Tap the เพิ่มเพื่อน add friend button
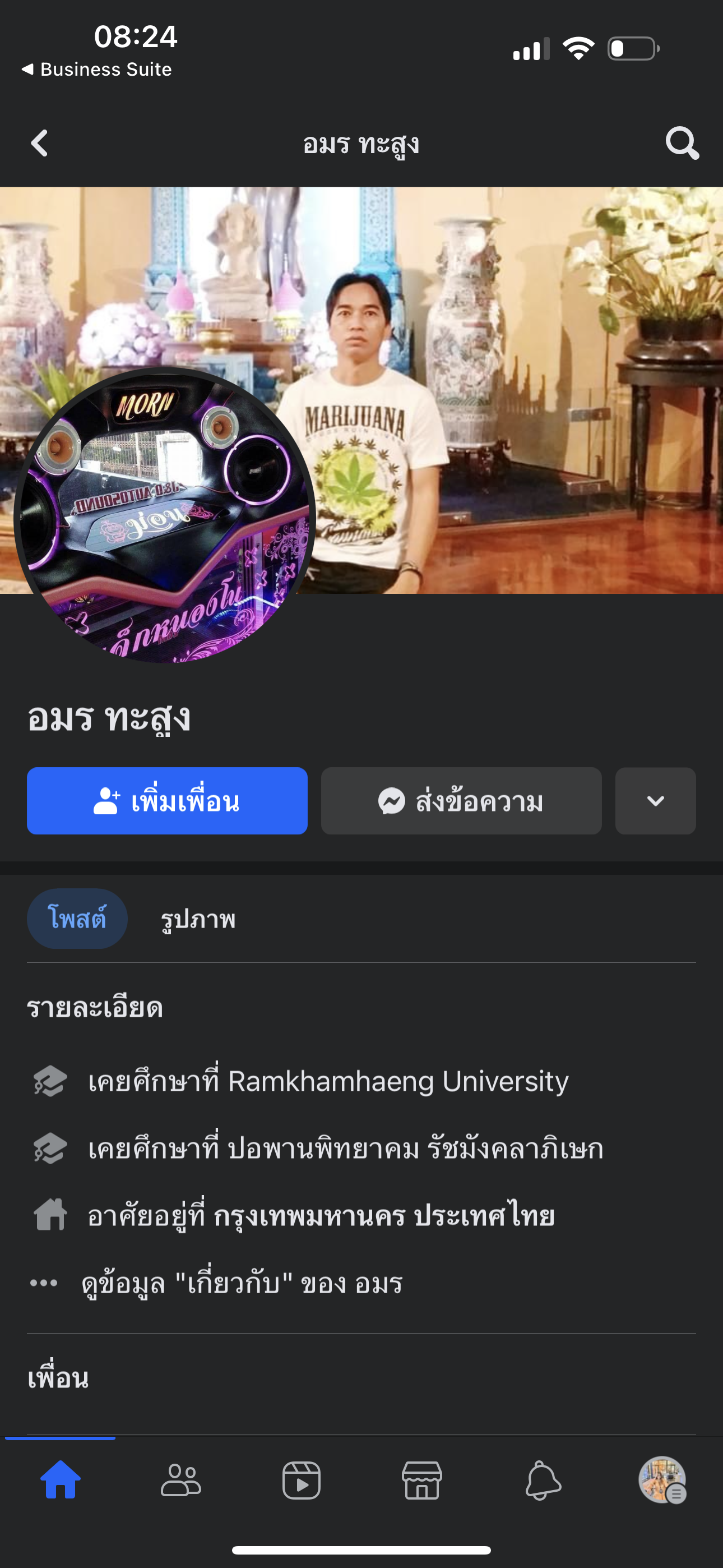The height and width of the screenshot is (1568, 723). click(x=167, y=801)
